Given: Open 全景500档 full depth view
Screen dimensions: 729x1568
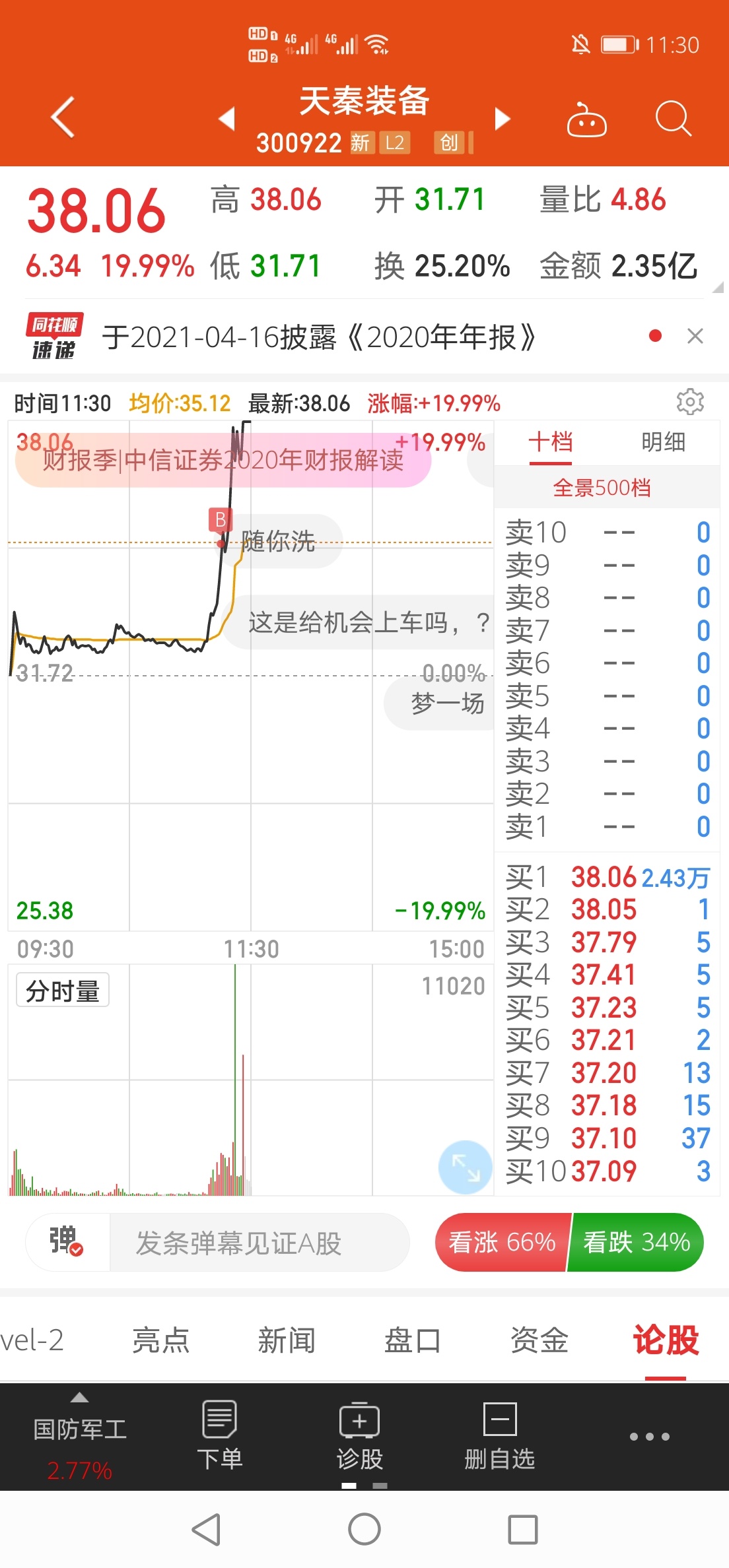Looking at the screenshot, I should coord(602,488).
